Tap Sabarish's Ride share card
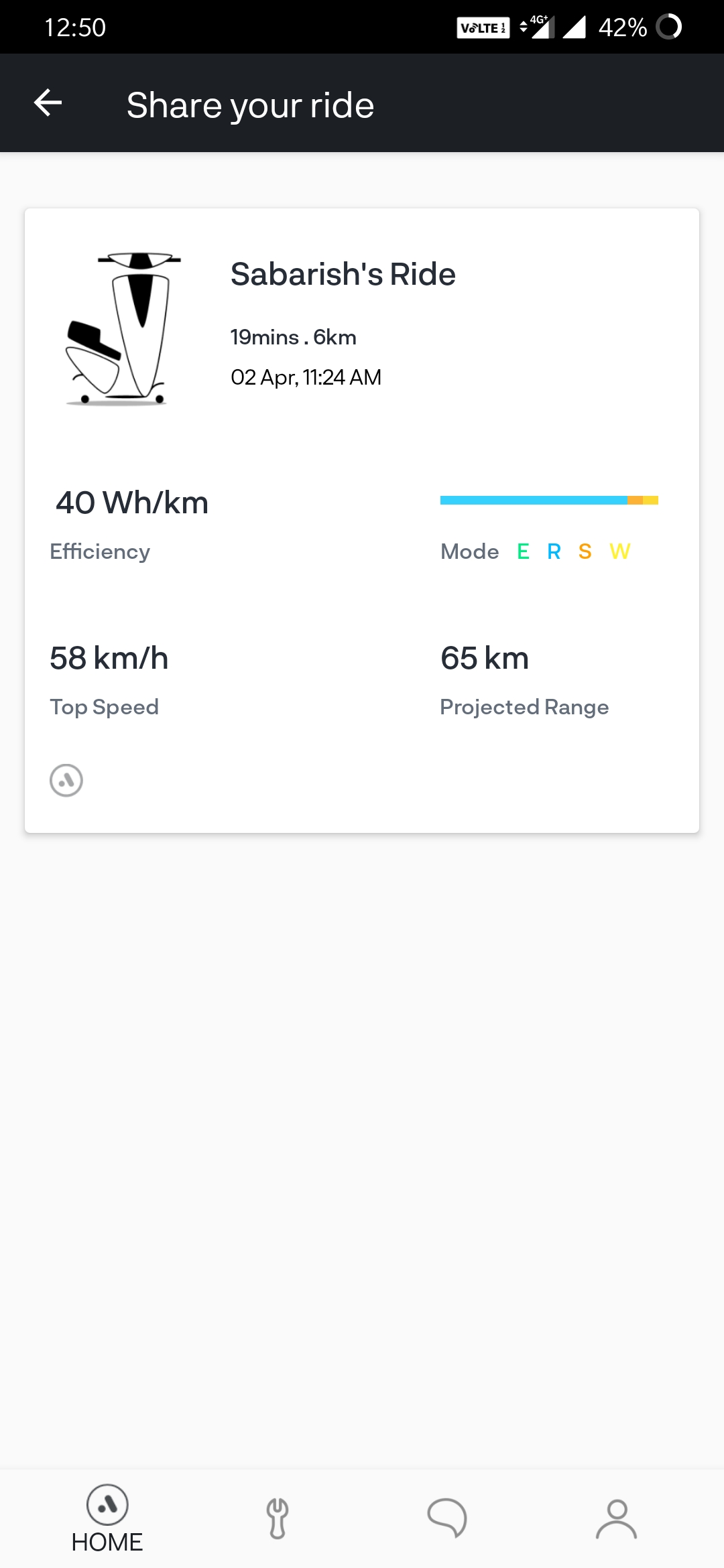The width and height of the screenshot is (724, 1568). coord(362,521)
